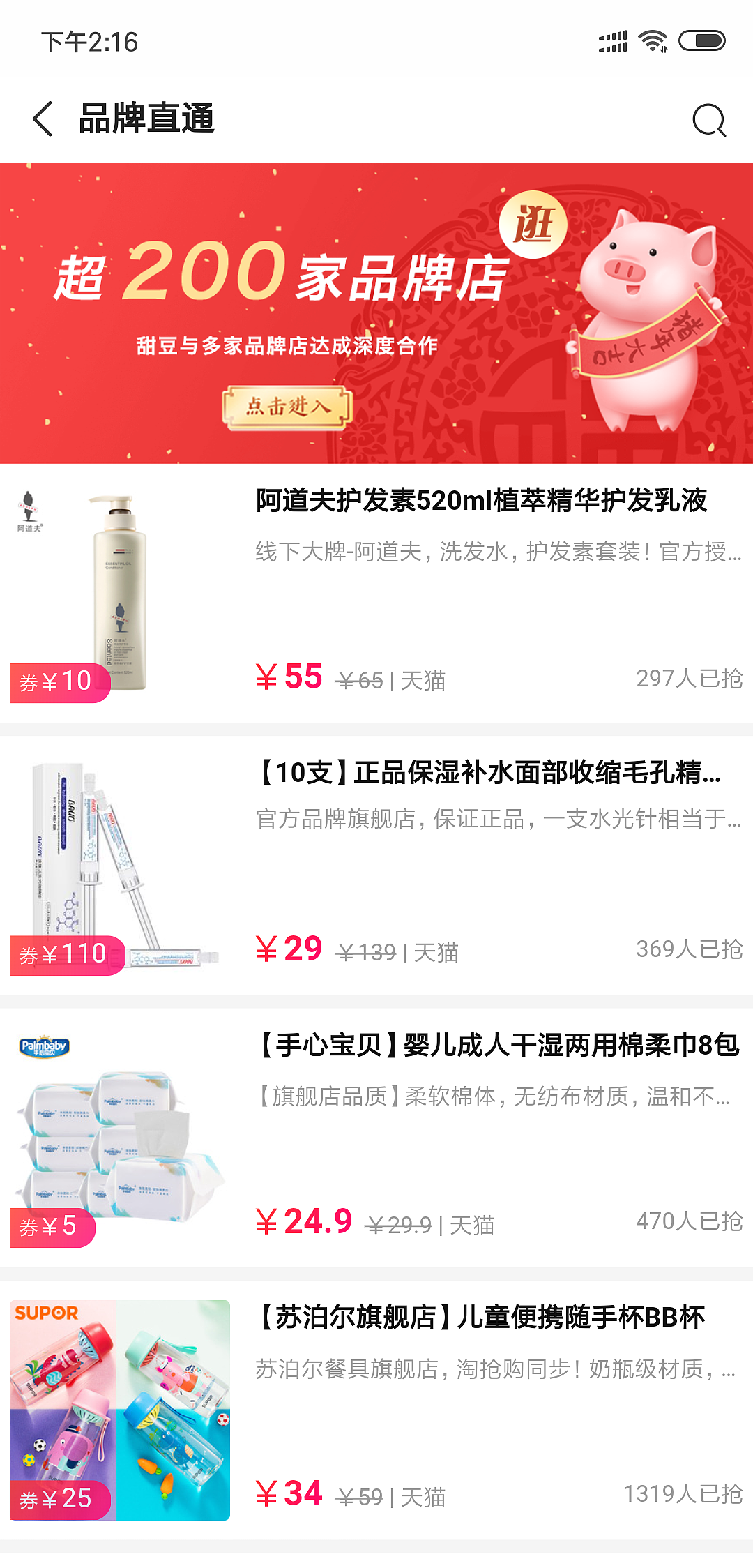Check the Wi-Fi status icon

click(x=651, y=40)
